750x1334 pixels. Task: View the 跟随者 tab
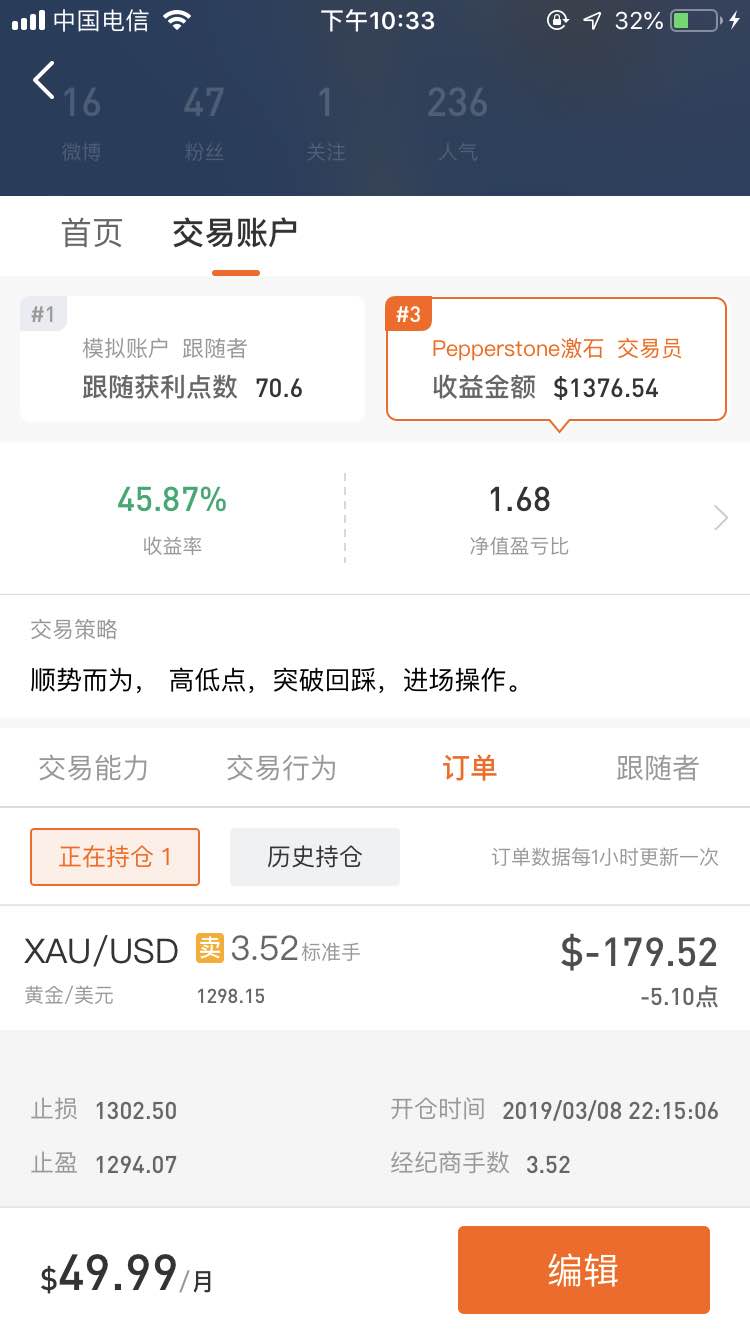657,768
